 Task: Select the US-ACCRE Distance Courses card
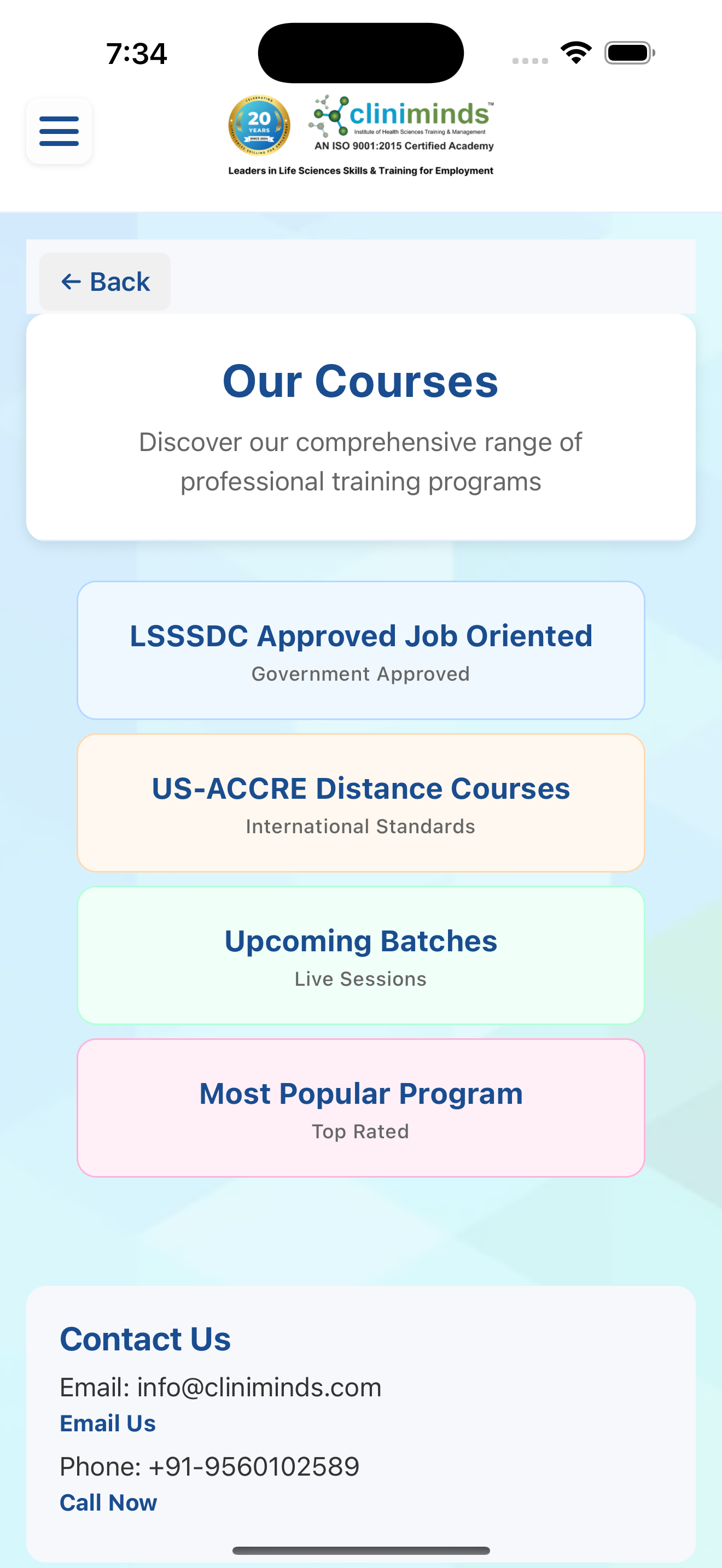click(x=360, y=802)
